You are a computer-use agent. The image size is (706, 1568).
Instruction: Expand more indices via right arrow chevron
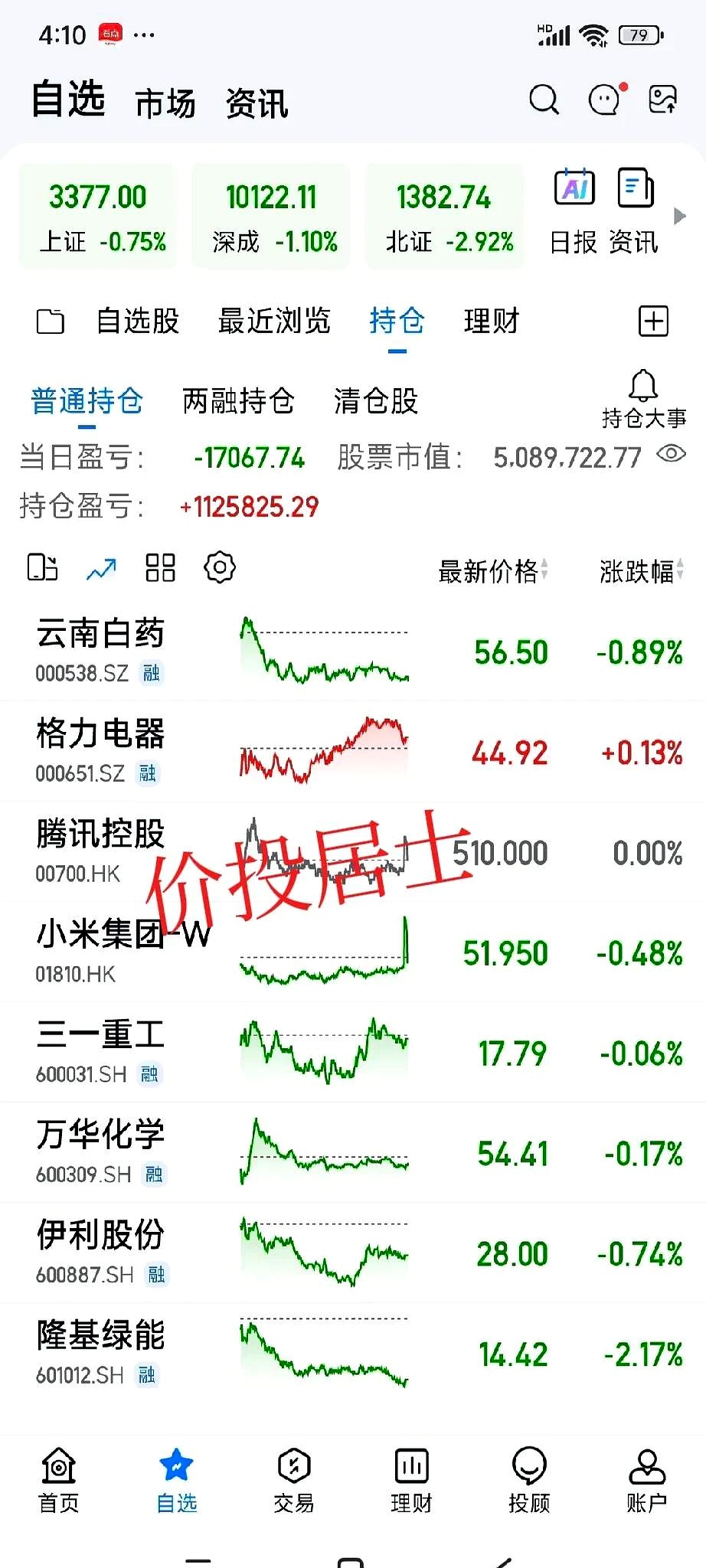pos(680,216)
